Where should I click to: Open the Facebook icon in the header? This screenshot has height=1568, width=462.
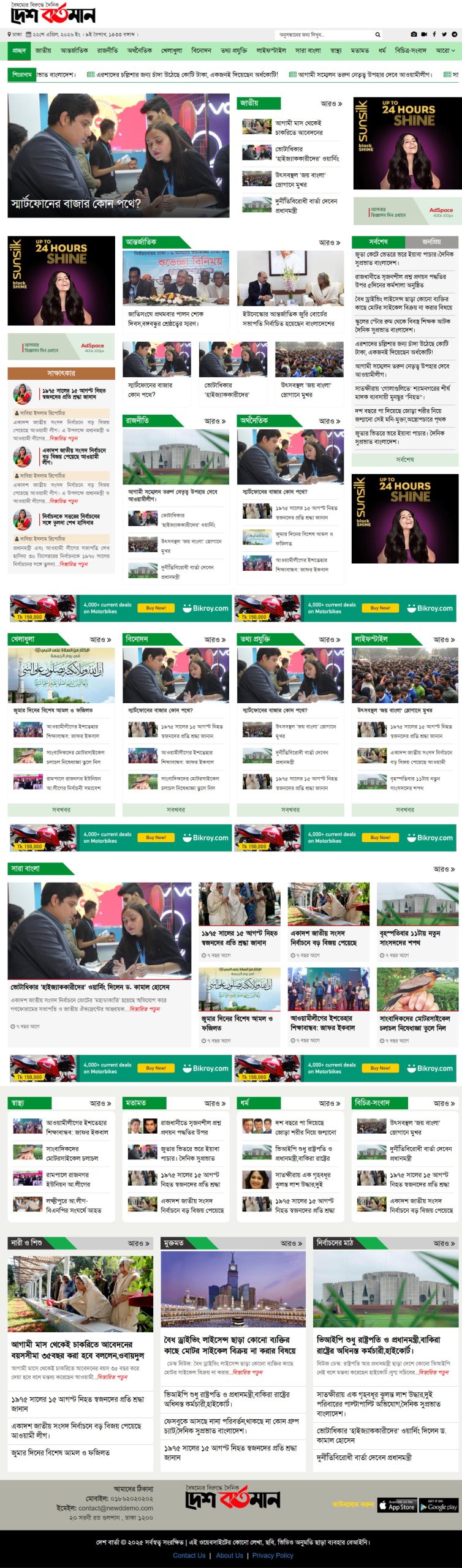tap(434, 35)
